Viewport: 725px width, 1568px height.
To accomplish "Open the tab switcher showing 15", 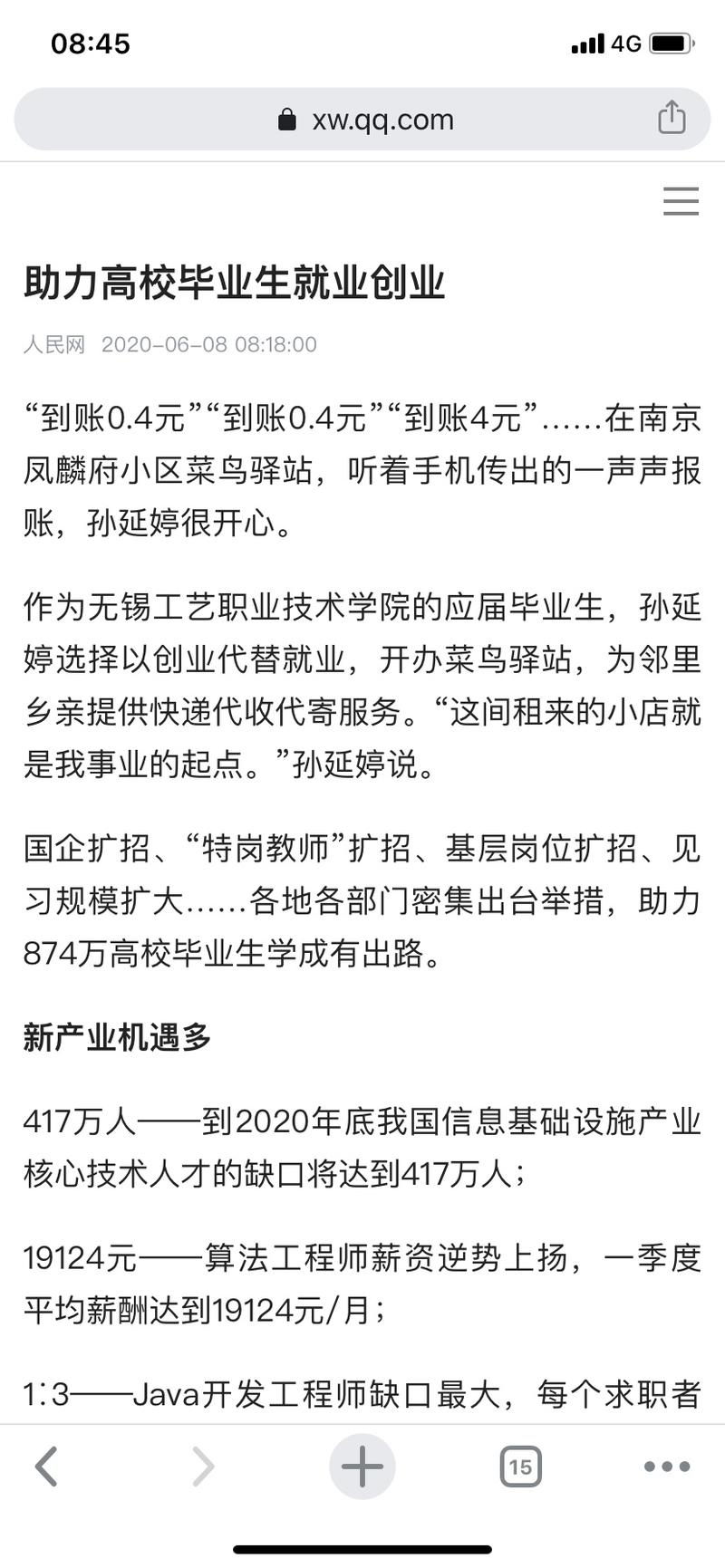I will click(520, 1464).
